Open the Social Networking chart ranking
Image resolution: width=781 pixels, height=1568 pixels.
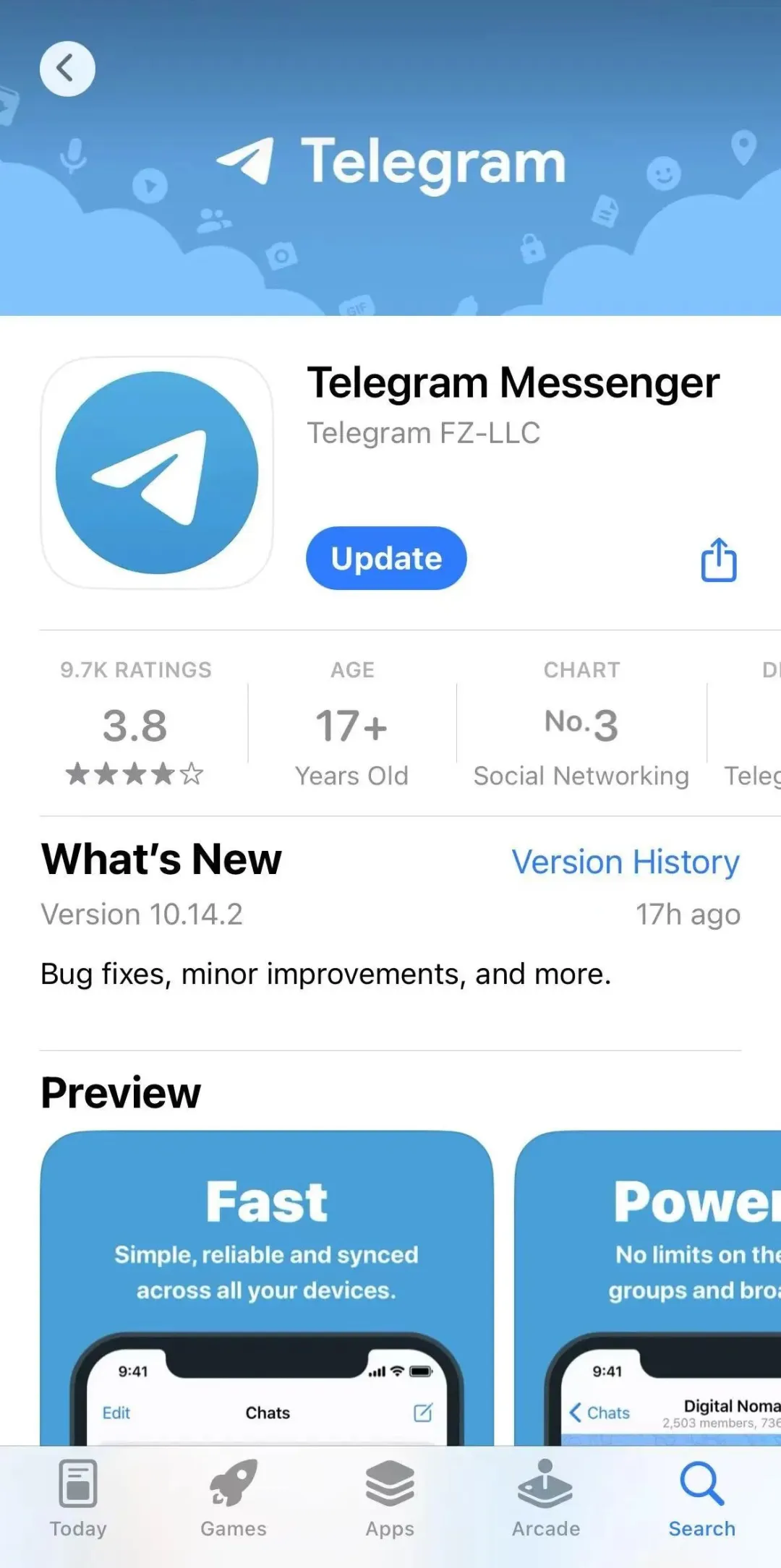pyautogui.click(x=581, y=724)
